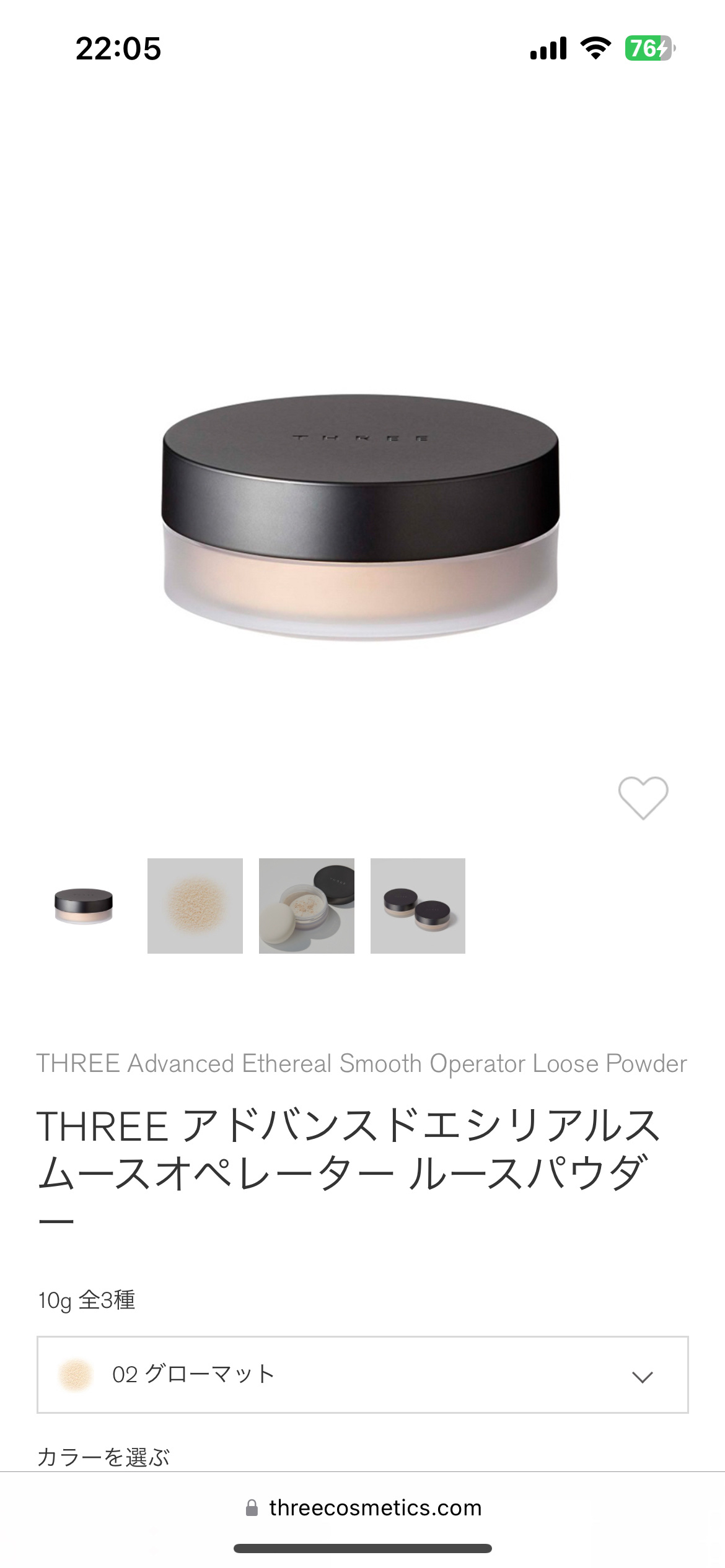Tap the cellular signal bars icon
Screen dimensions: 725x1568
(x=549, y=47)
